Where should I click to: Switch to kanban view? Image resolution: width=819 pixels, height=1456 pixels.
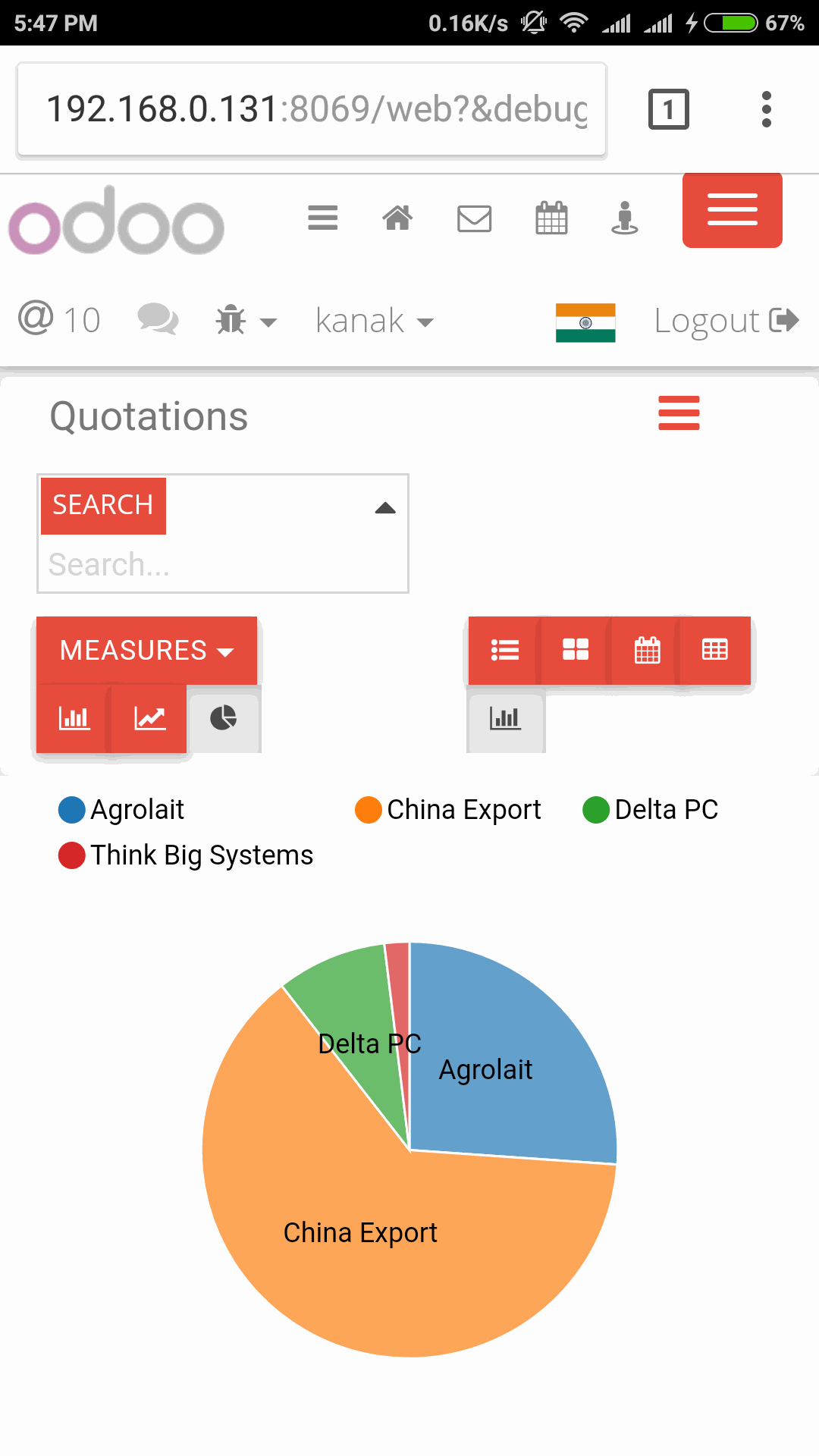coord(575,651)
